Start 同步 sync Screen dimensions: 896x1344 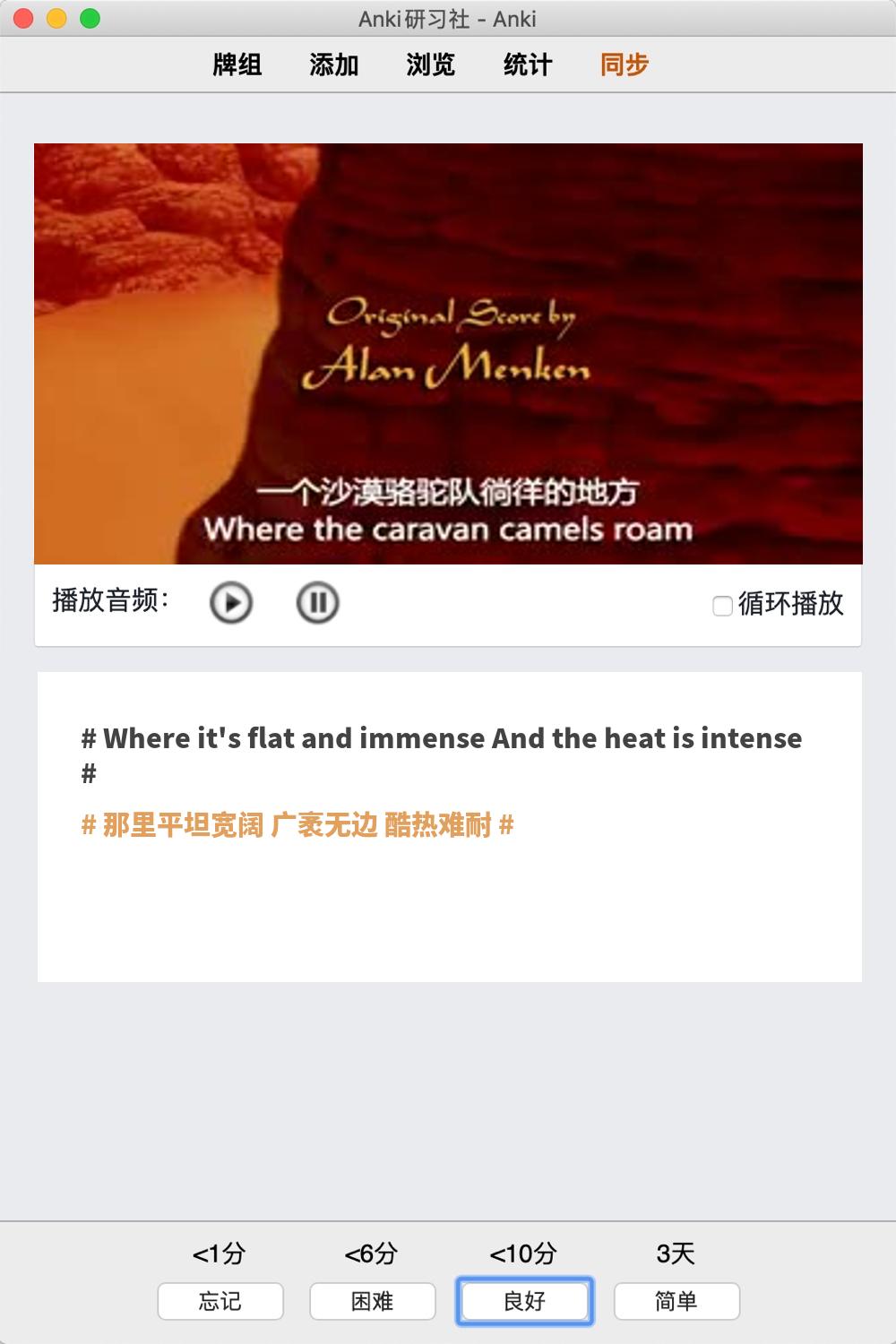click(x=625, y=65)
